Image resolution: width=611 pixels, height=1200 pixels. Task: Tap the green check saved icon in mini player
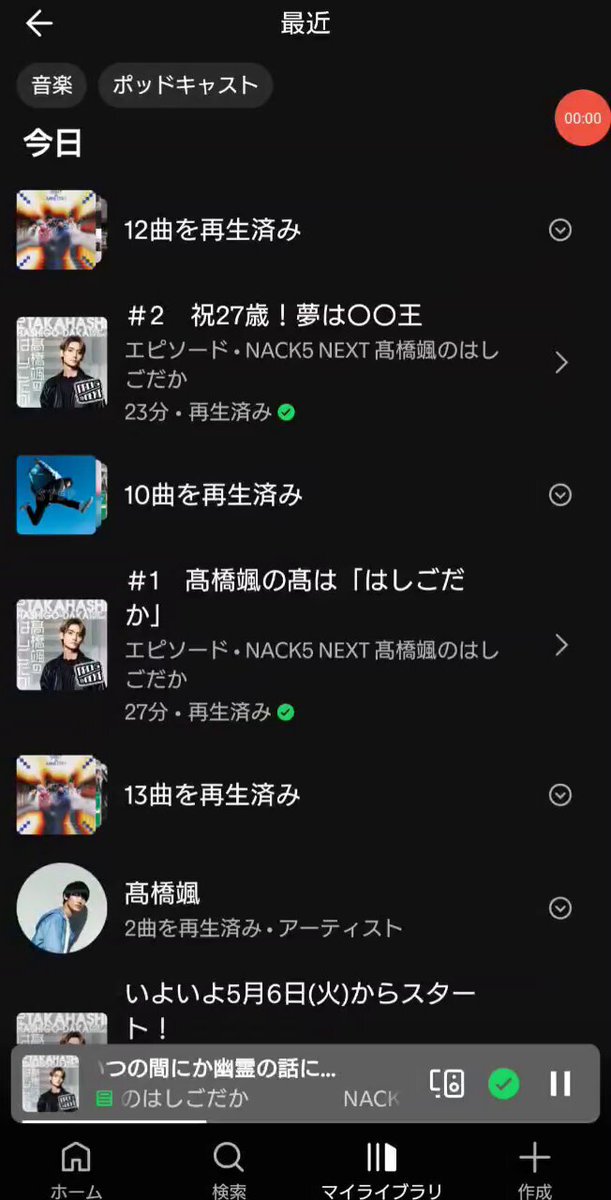[x=503, y=1083]
